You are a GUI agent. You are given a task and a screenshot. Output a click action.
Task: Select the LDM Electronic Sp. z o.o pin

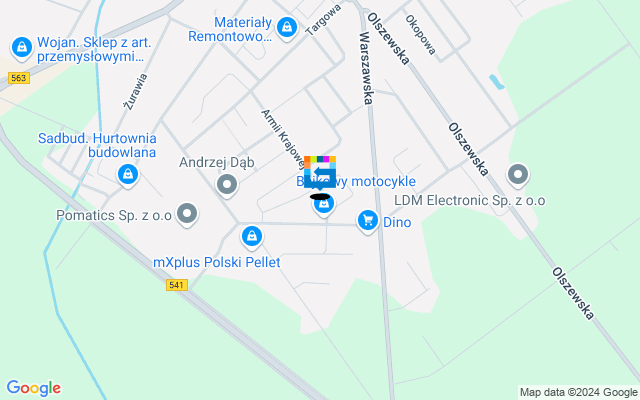point(518,175)
